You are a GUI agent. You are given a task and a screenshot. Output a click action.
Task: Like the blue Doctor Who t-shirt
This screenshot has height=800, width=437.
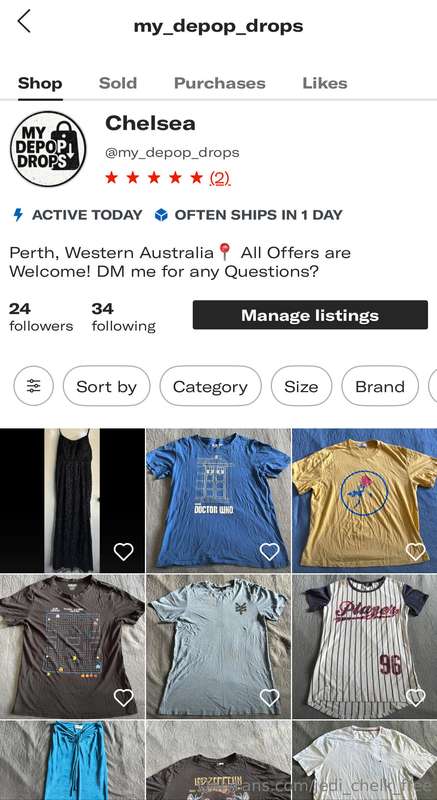pos(269,552)
